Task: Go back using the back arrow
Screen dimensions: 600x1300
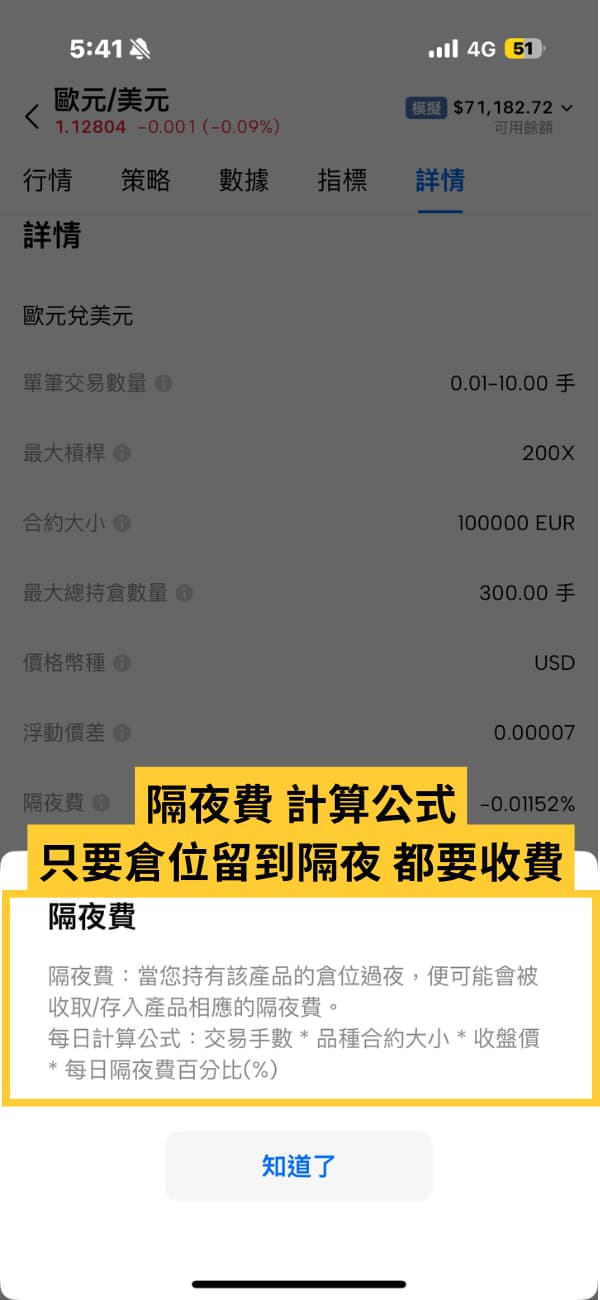Action: point(32,116)
